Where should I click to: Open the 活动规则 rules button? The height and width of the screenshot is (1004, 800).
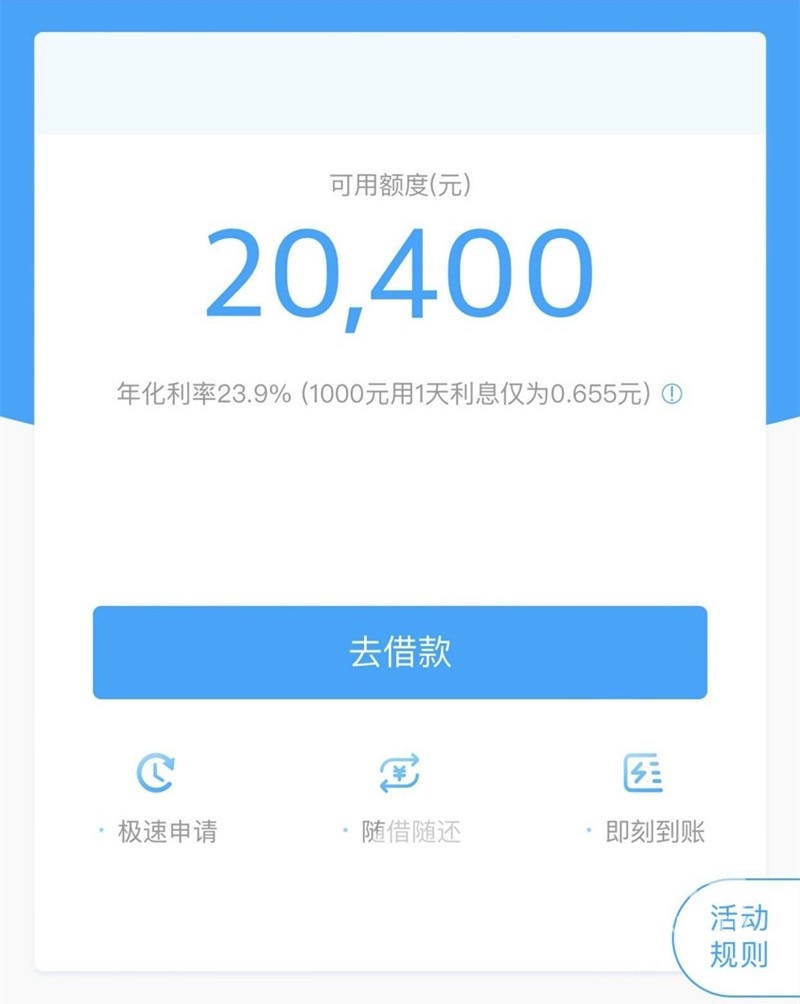(738, 936)
